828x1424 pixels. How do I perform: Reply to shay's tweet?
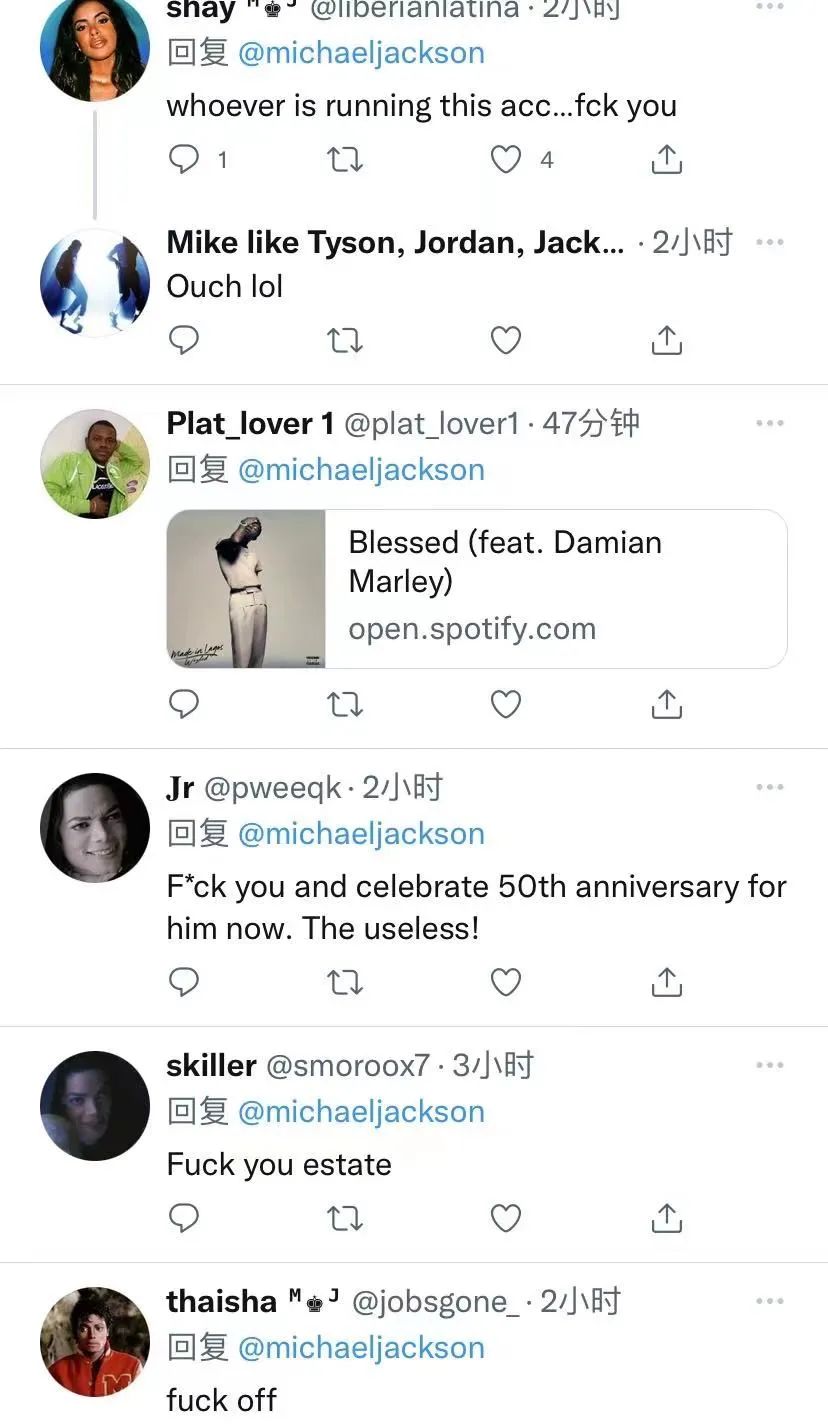pyautogui.click(x=184, y=160)
